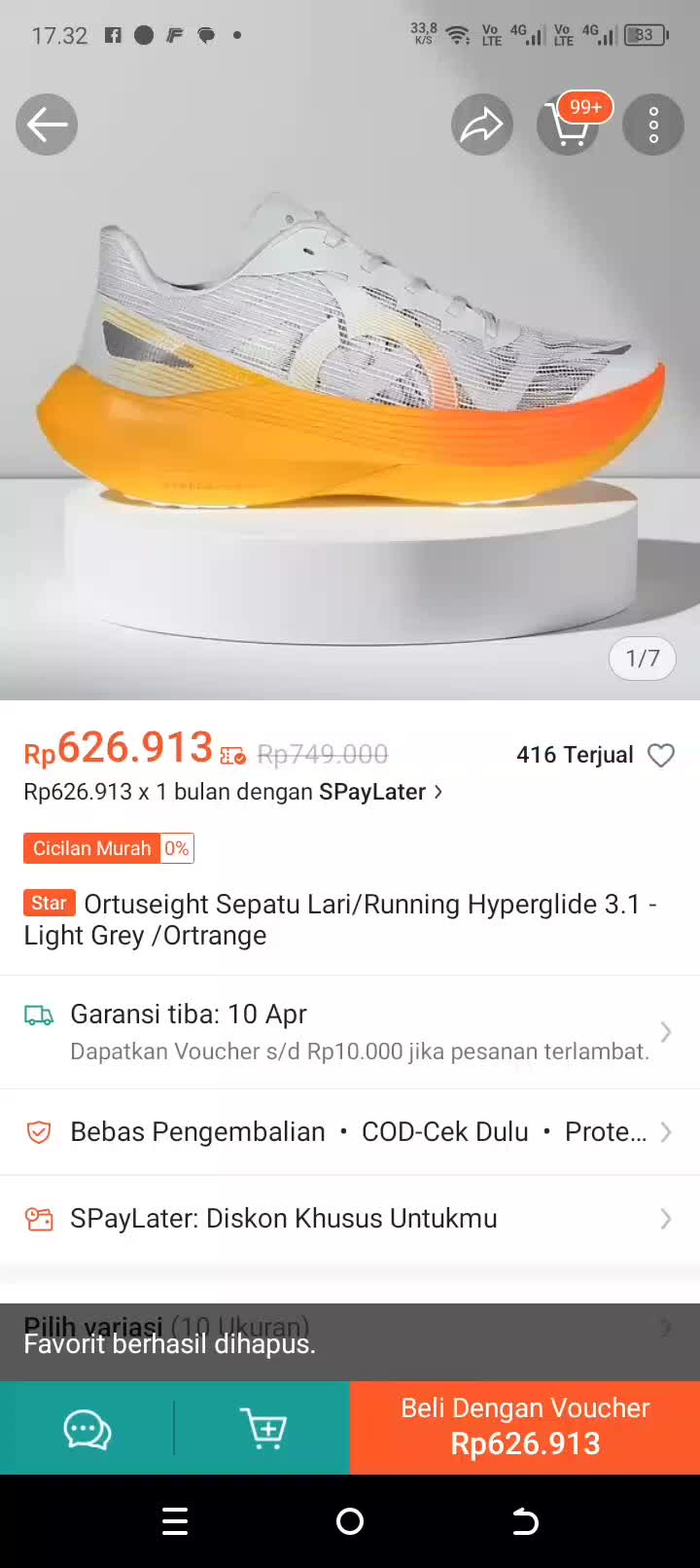Add item to cart from bottom bar

point(262,1429)
